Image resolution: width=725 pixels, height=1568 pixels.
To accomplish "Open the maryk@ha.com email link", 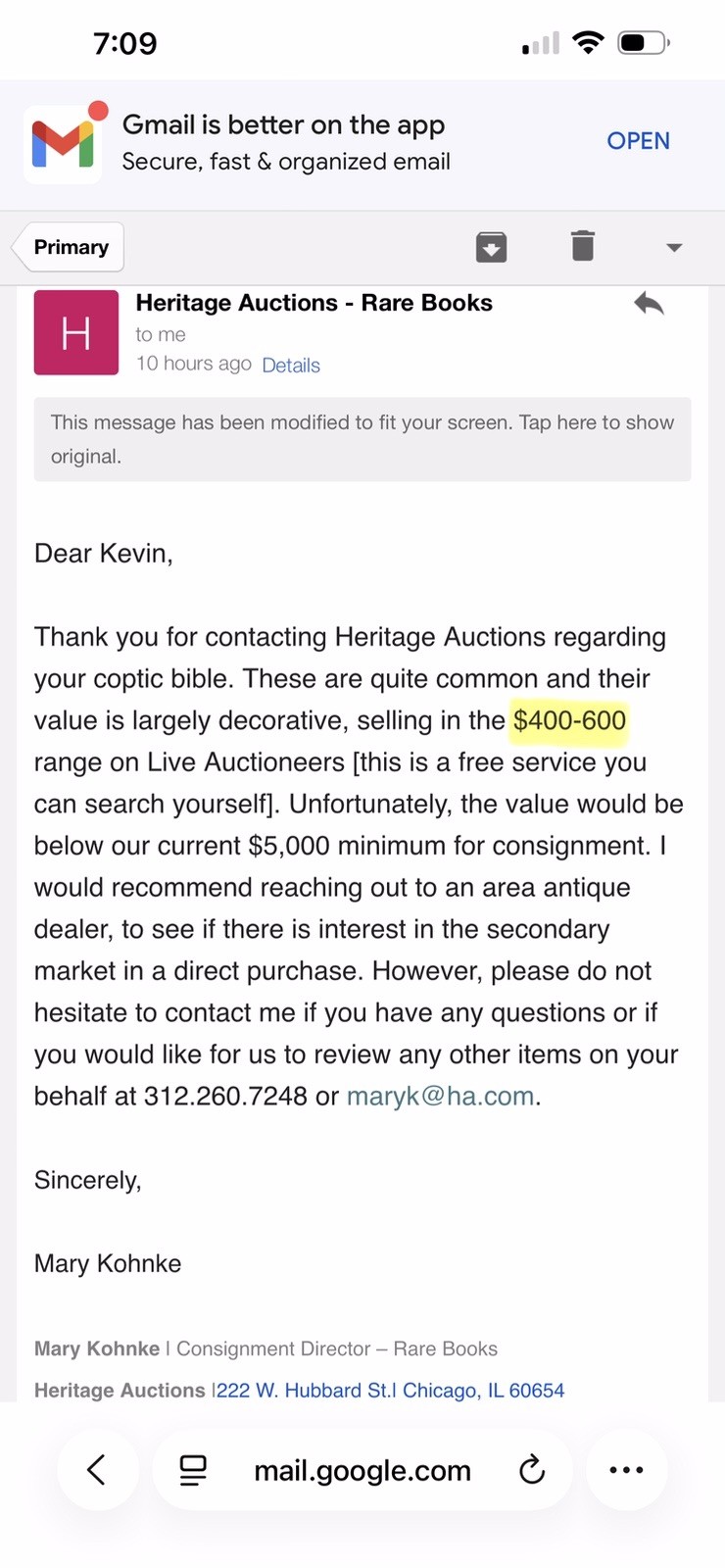I will (x=440, y=1096).
